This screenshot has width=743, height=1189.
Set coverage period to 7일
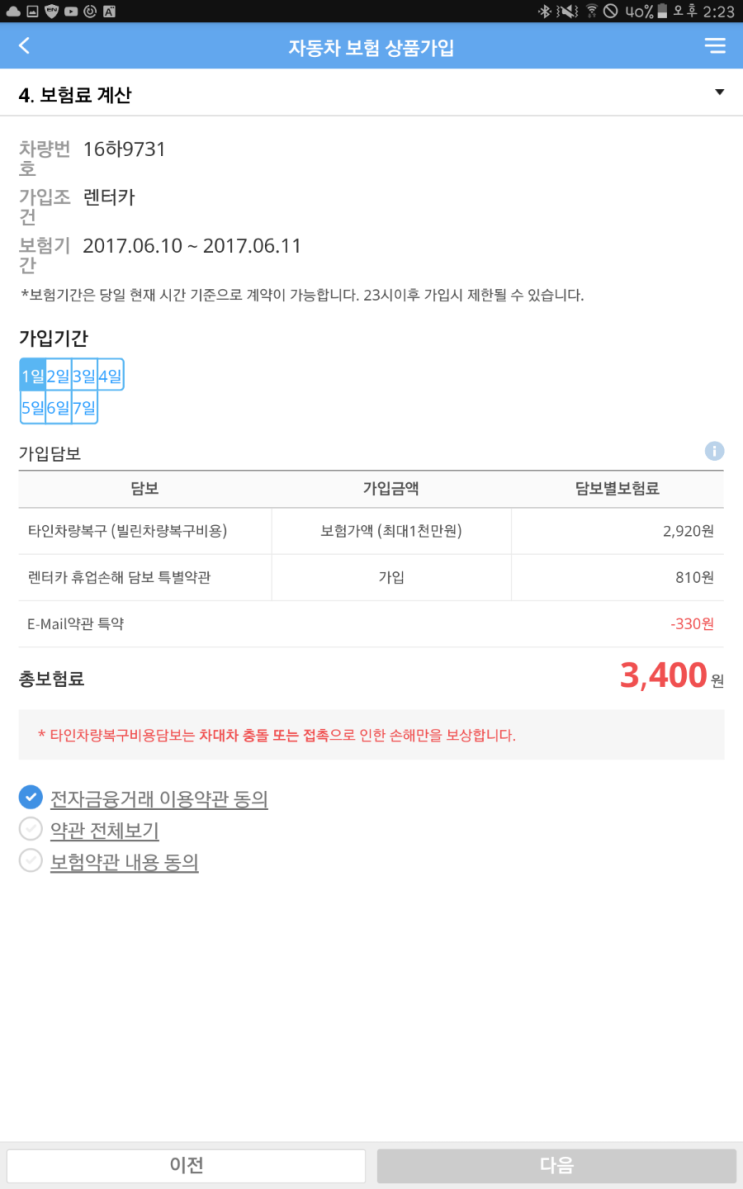click(x=84, y=408)
